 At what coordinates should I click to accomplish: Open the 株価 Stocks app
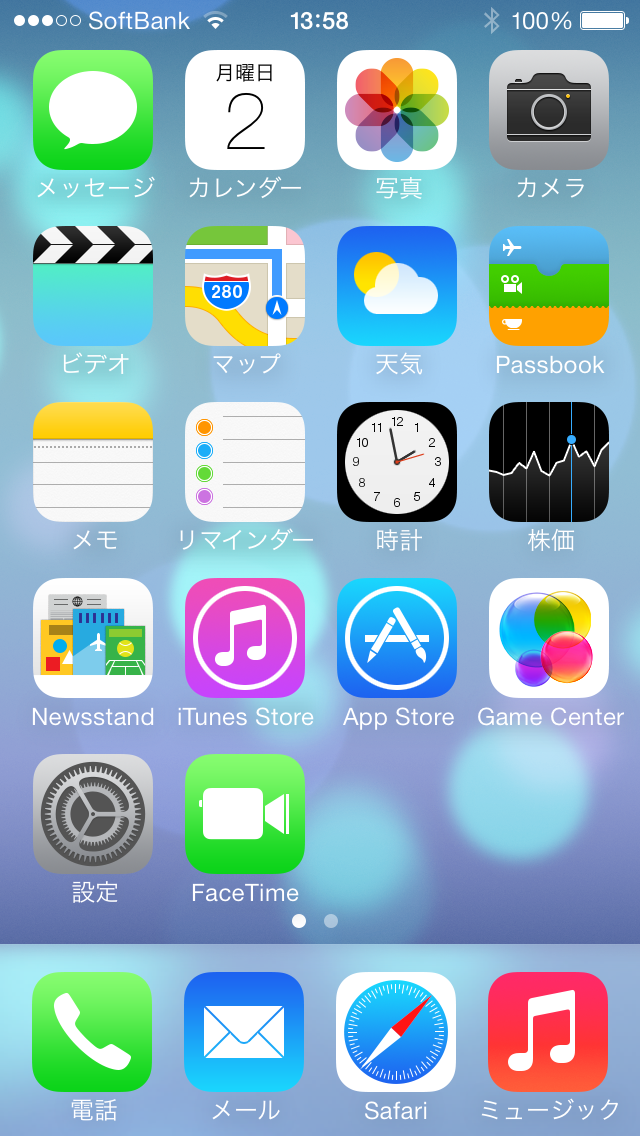(x=549, y=462)
